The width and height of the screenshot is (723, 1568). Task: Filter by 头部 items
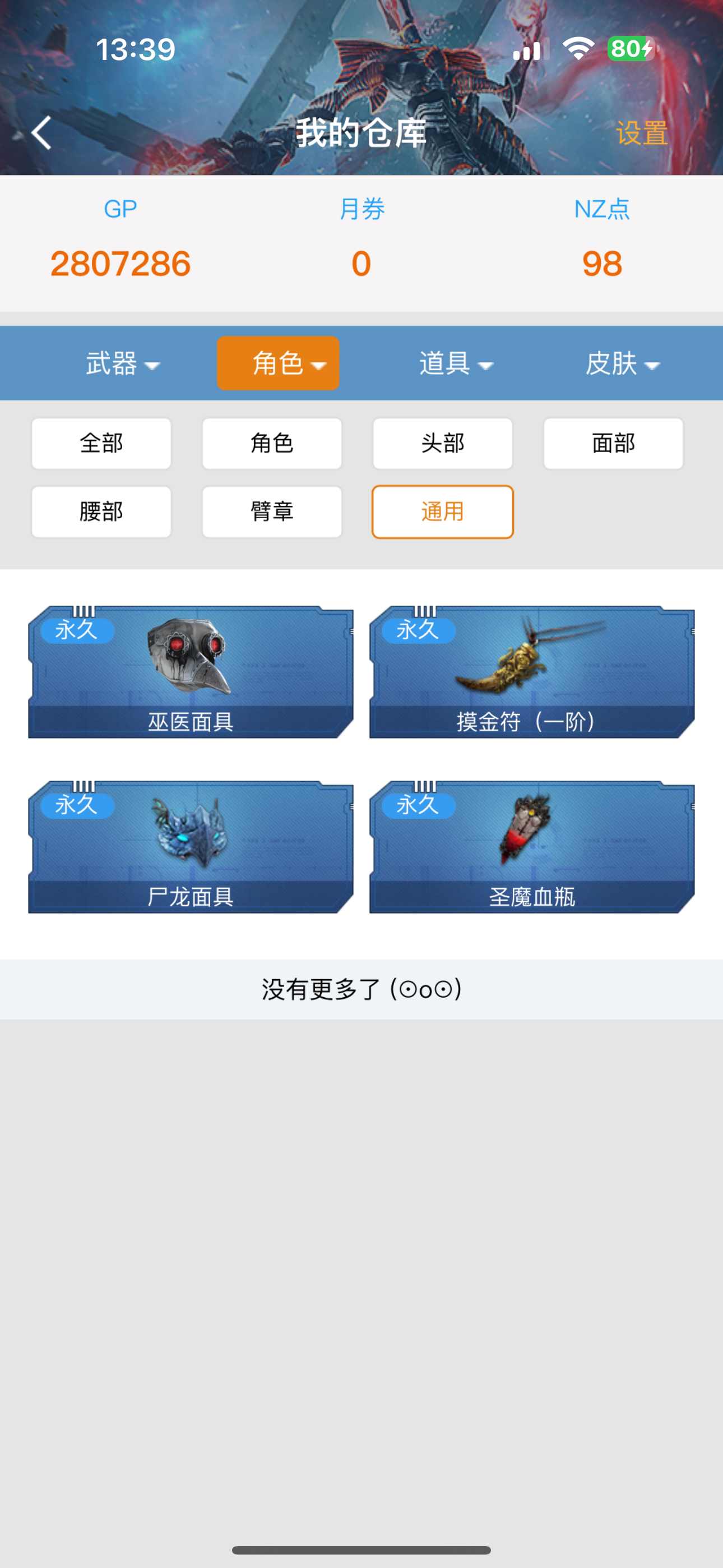pyautogui.click(x=442, y=443)
